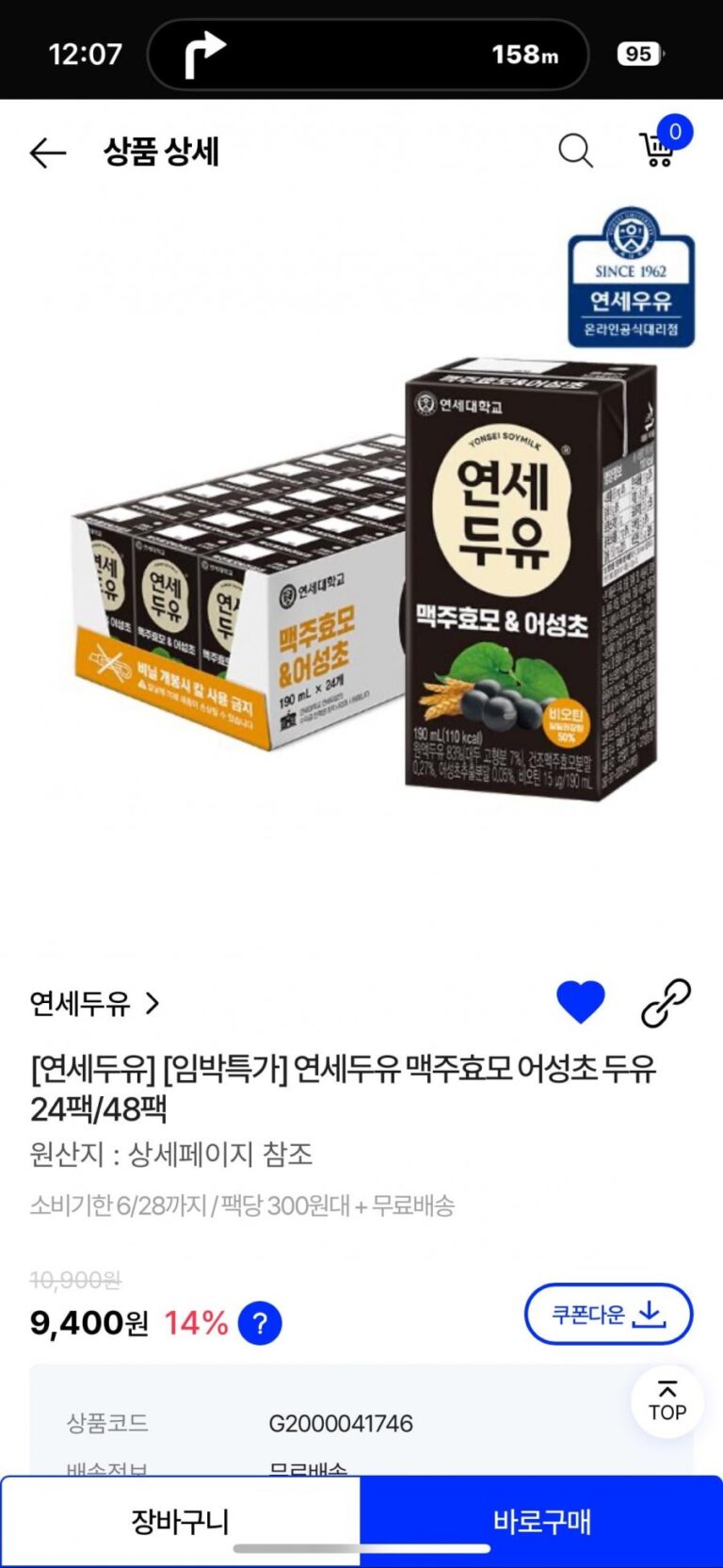Show discount info via question mark

click(x=260, y=1323)
